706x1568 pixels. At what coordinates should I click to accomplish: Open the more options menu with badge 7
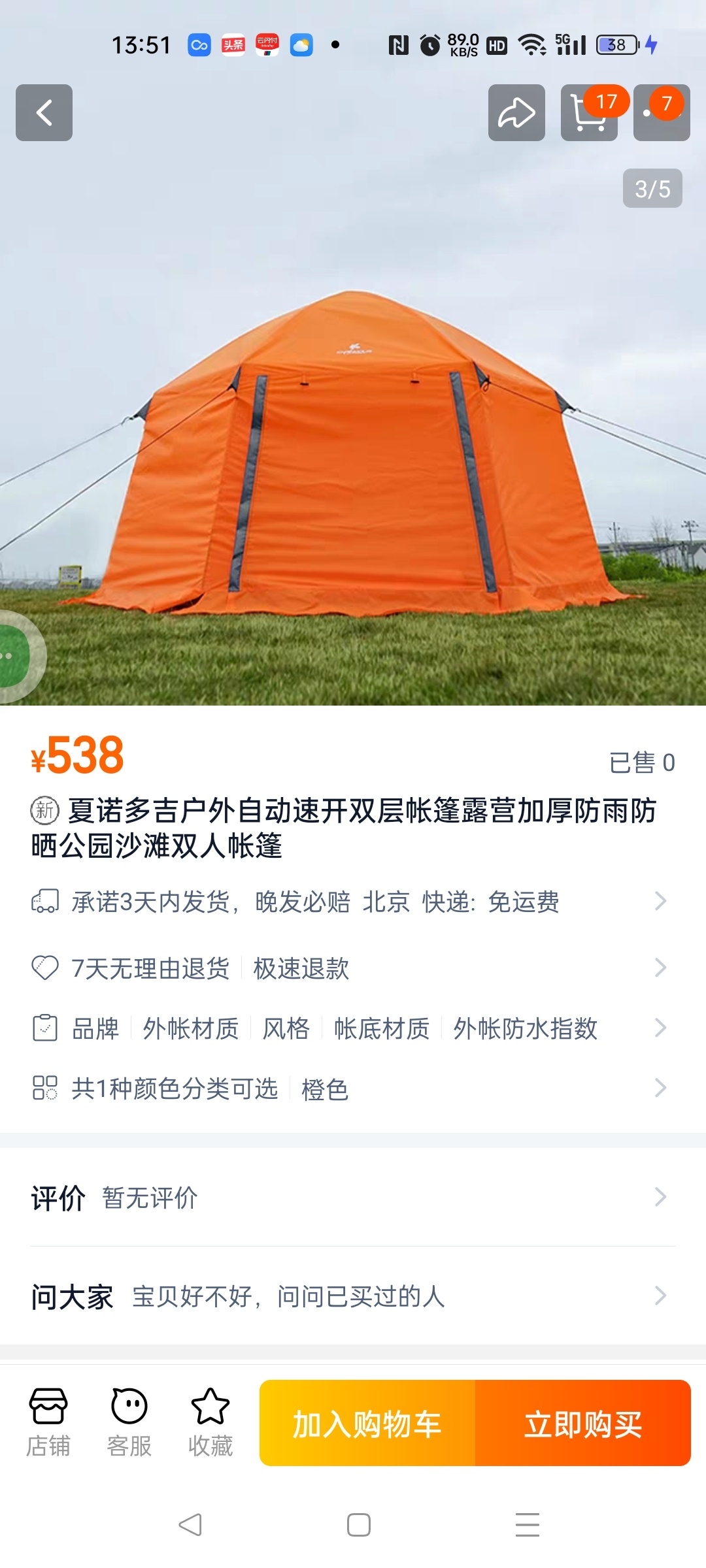point(662,112)
